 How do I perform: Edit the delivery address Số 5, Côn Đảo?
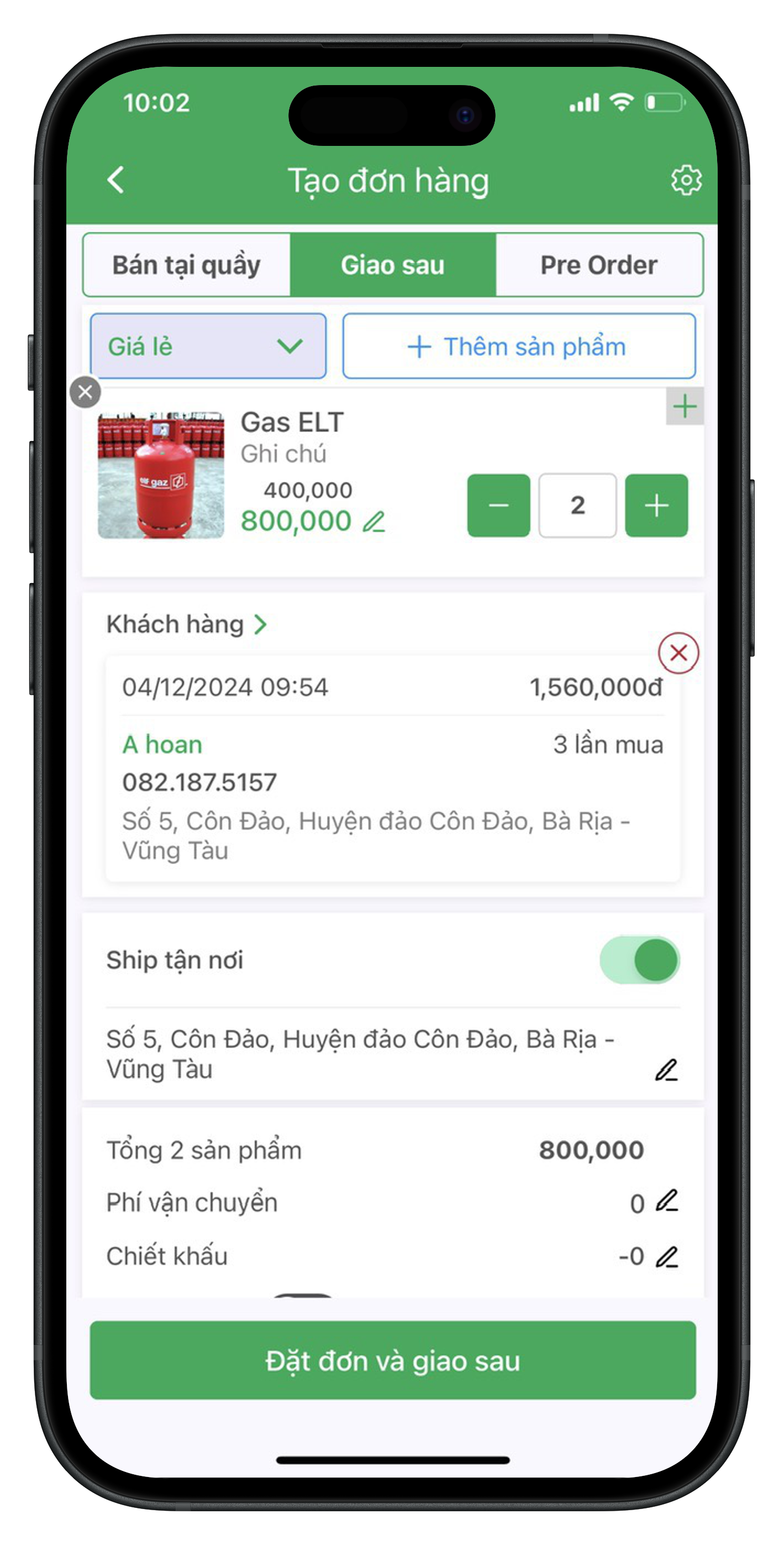click(666, 1070)
